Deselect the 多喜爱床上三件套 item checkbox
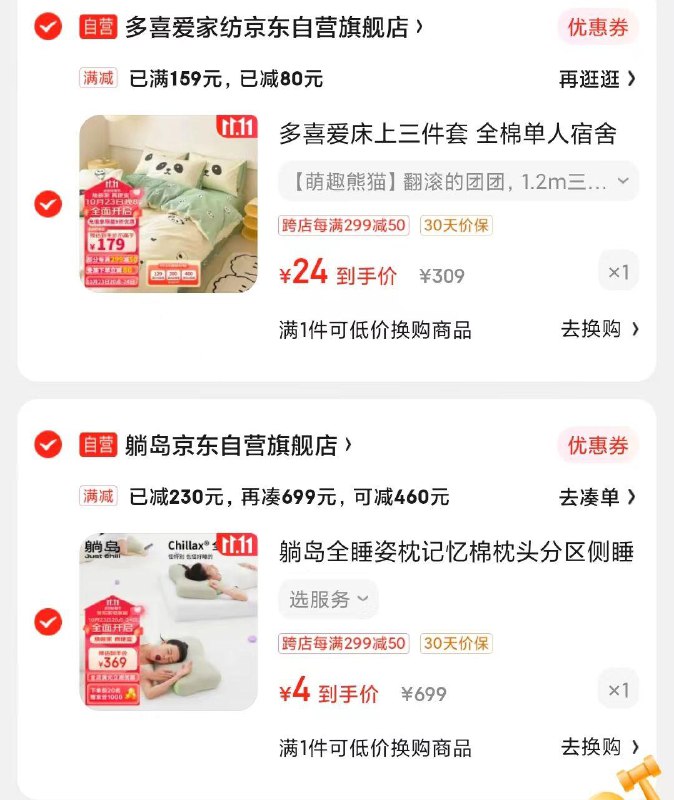Screen dimensions: 674x800 (x=48, y=204)
